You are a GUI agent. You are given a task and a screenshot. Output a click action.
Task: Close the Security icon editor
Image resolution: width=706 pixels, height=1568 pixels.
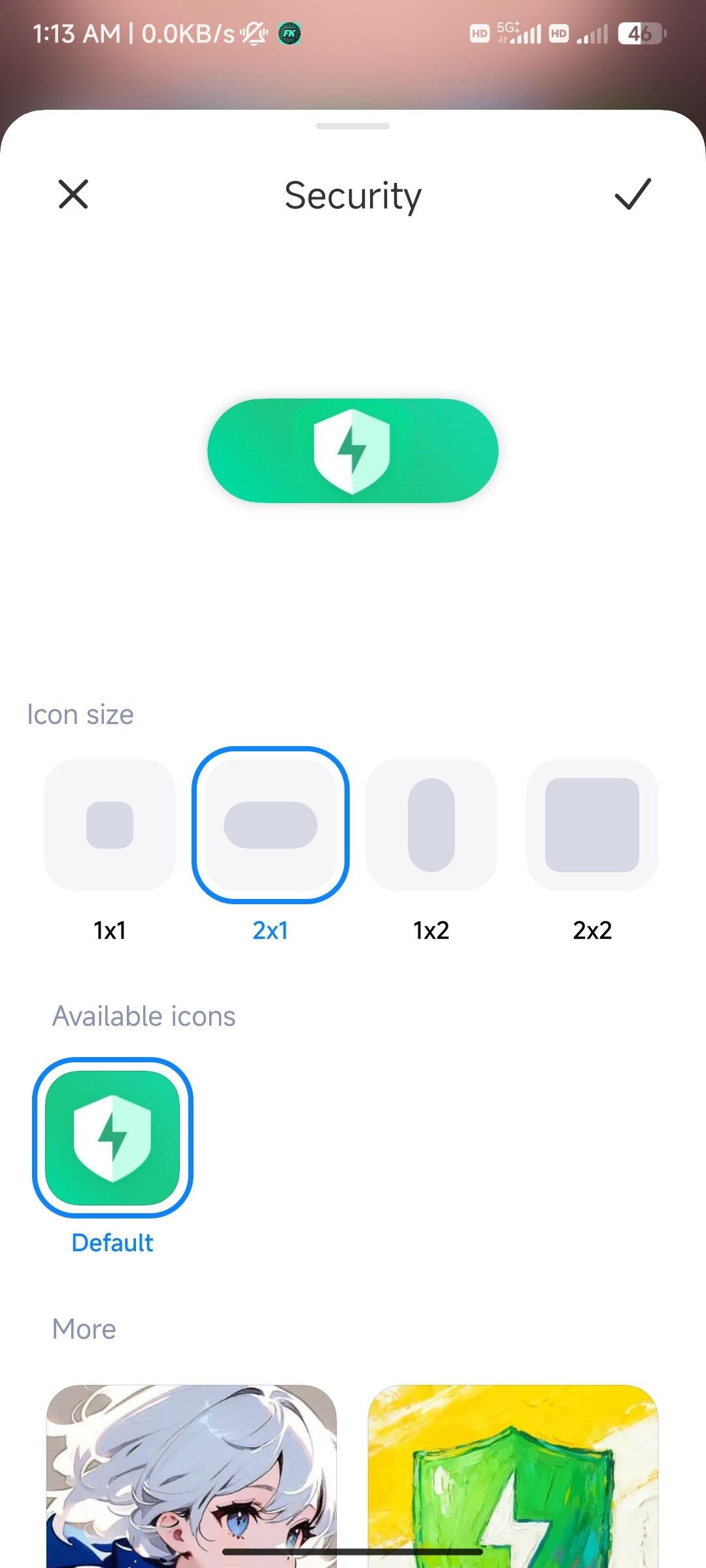point(73,195)
